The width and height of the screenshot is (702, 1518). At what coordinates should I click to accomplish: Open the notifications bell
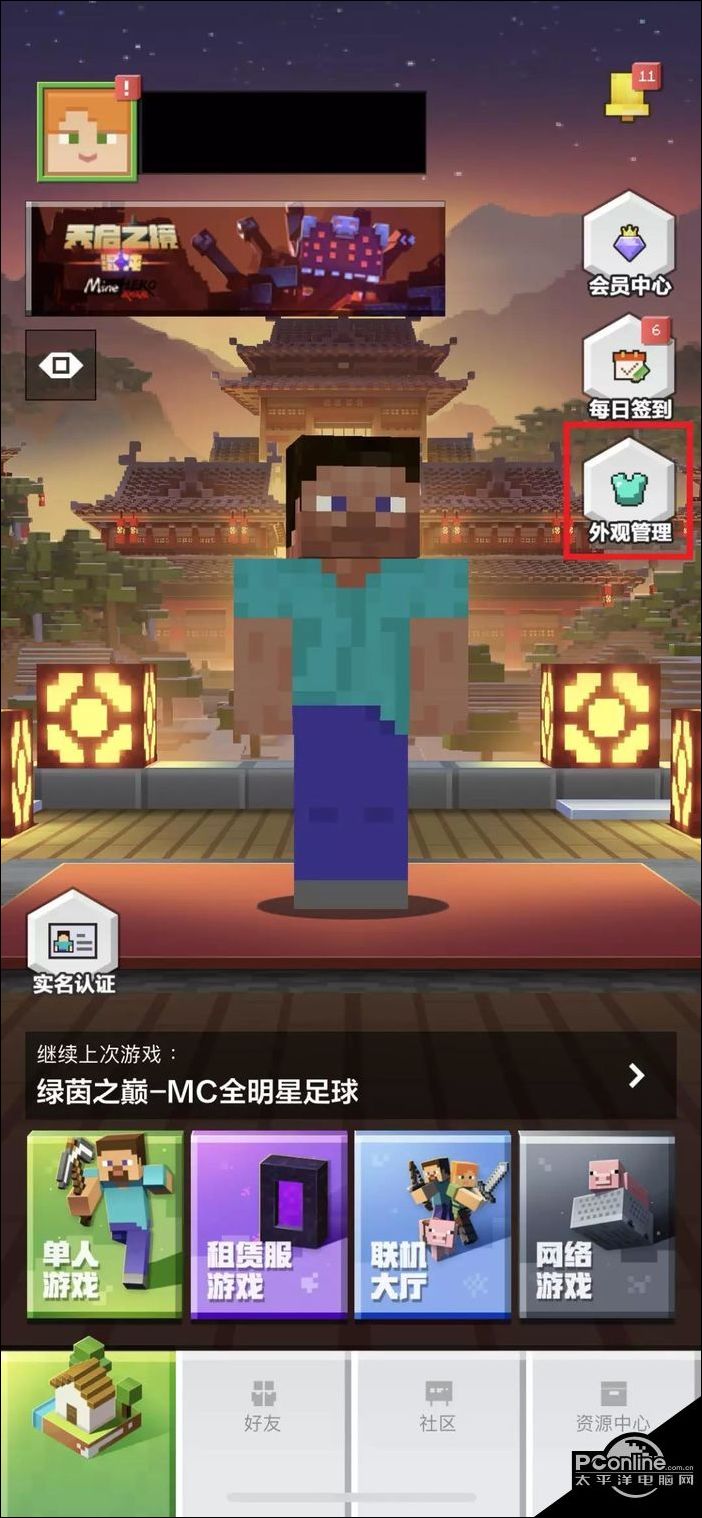point(627,96)
